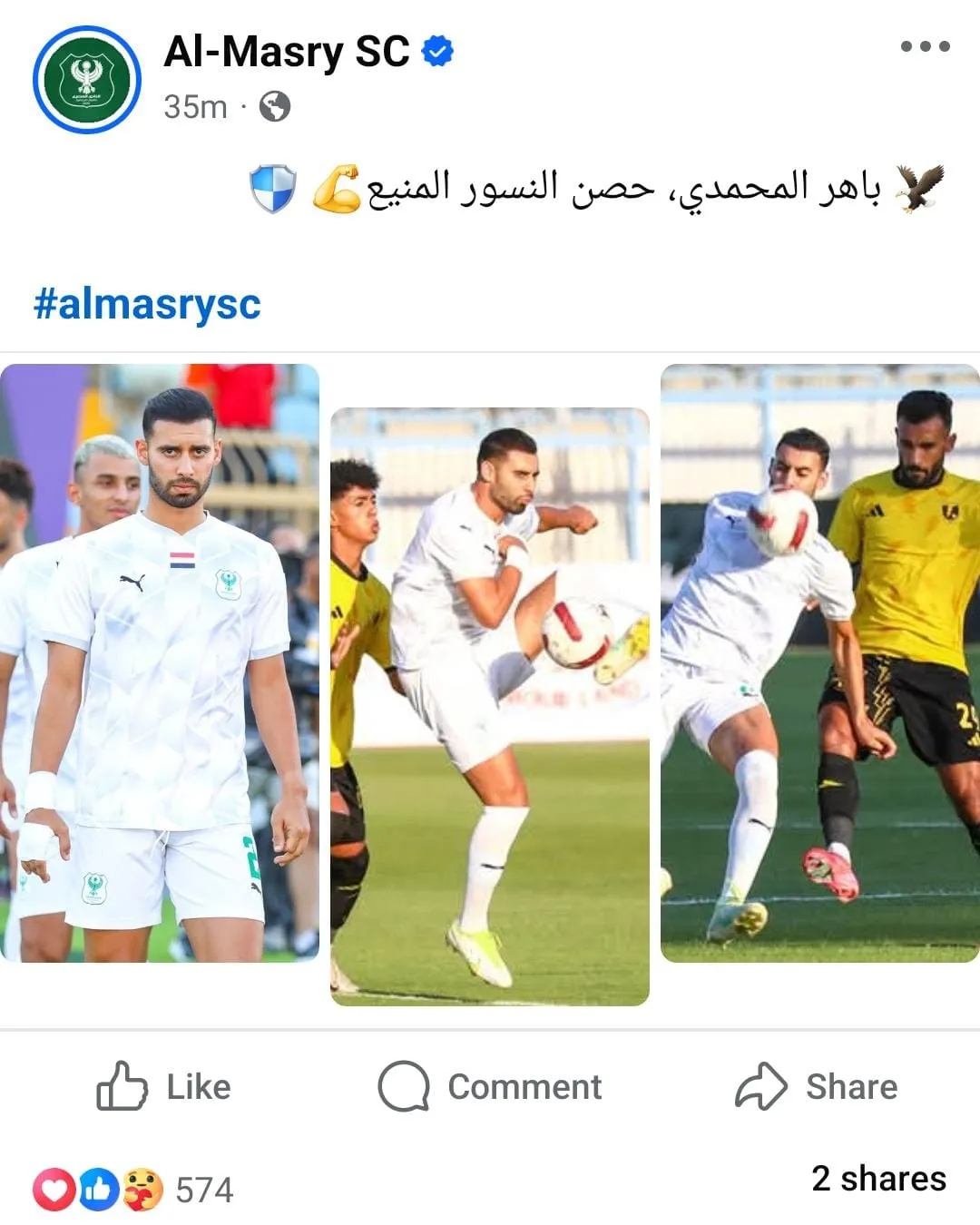This screenshot has width=980, height=1225.
Task: Open the middle photo of the player kicking
Action: tap(490, 706)
